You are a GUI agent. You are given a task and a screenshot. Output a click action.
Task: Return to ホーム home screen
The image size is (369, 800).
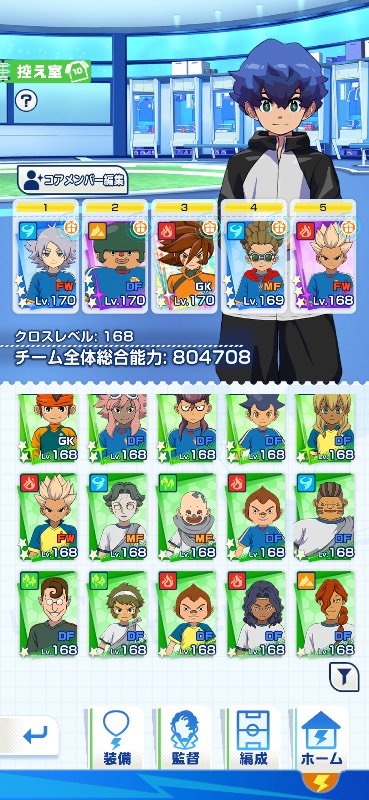[322, 740]
